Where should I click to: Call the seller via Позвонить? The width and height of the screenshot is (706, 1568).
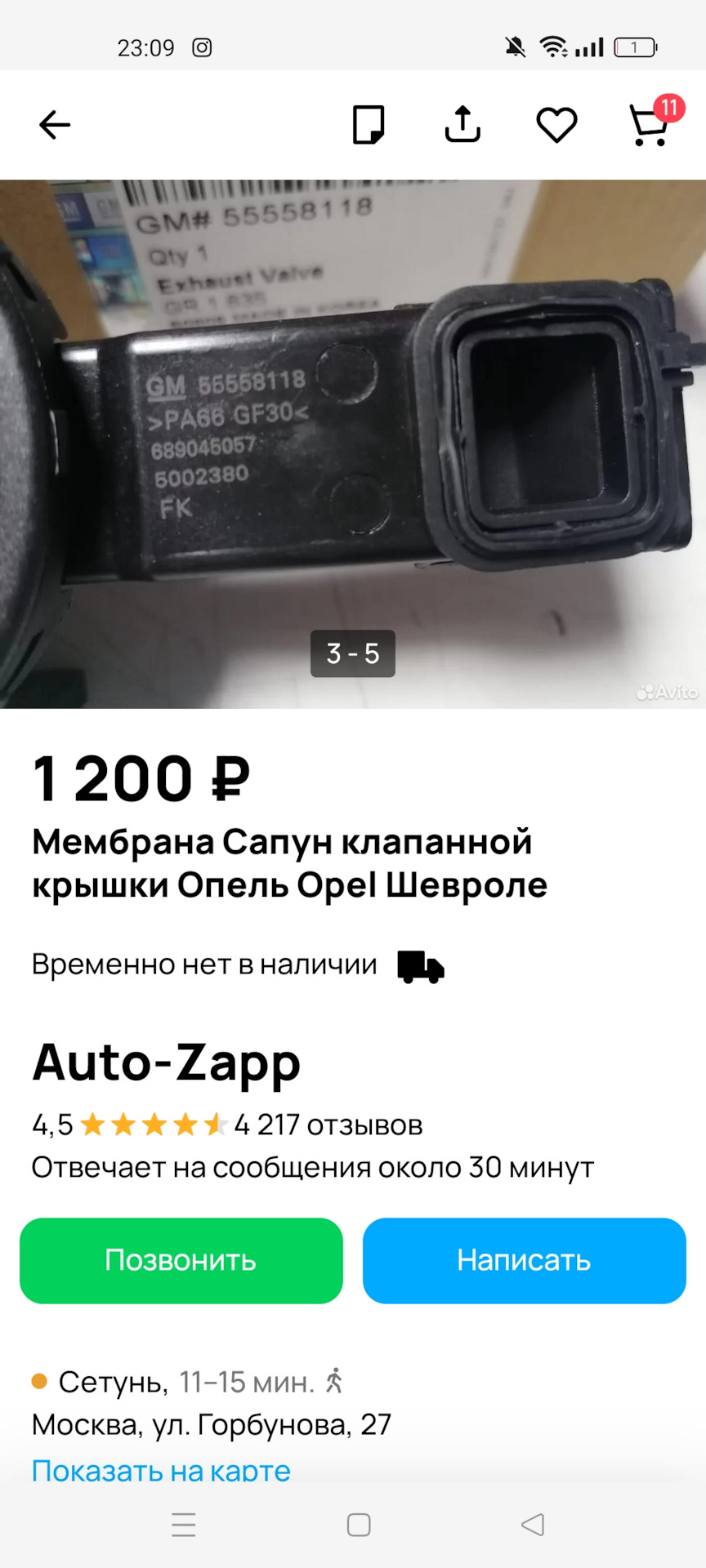tap(181, 1260)
